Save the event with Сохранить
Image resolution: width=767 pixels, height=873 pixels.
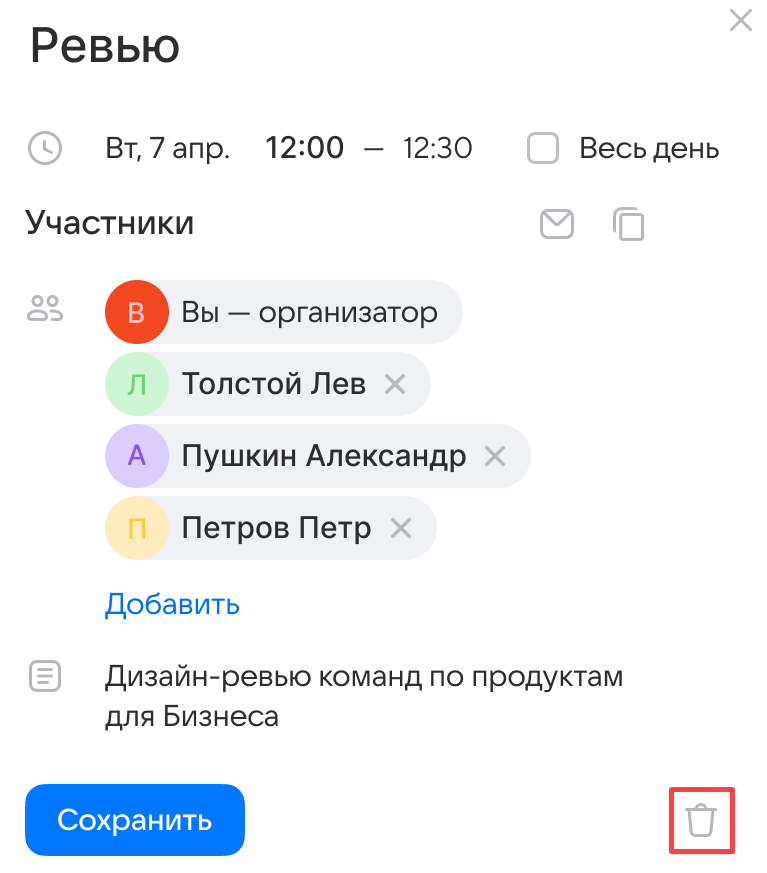(135, 820)
